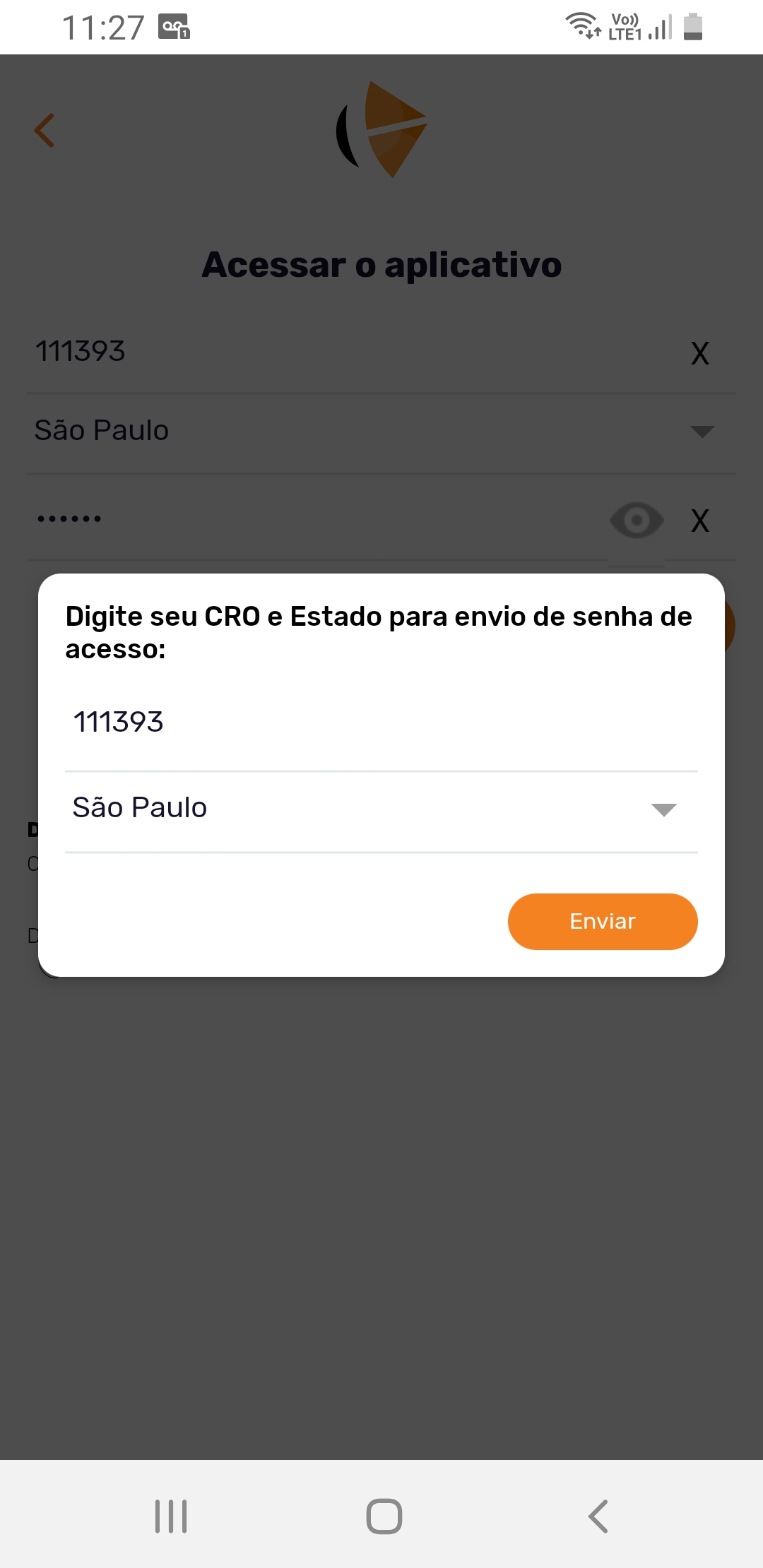Go to the system home screen
Screen dimensions: 763x1568
(x=384, y=1516)
